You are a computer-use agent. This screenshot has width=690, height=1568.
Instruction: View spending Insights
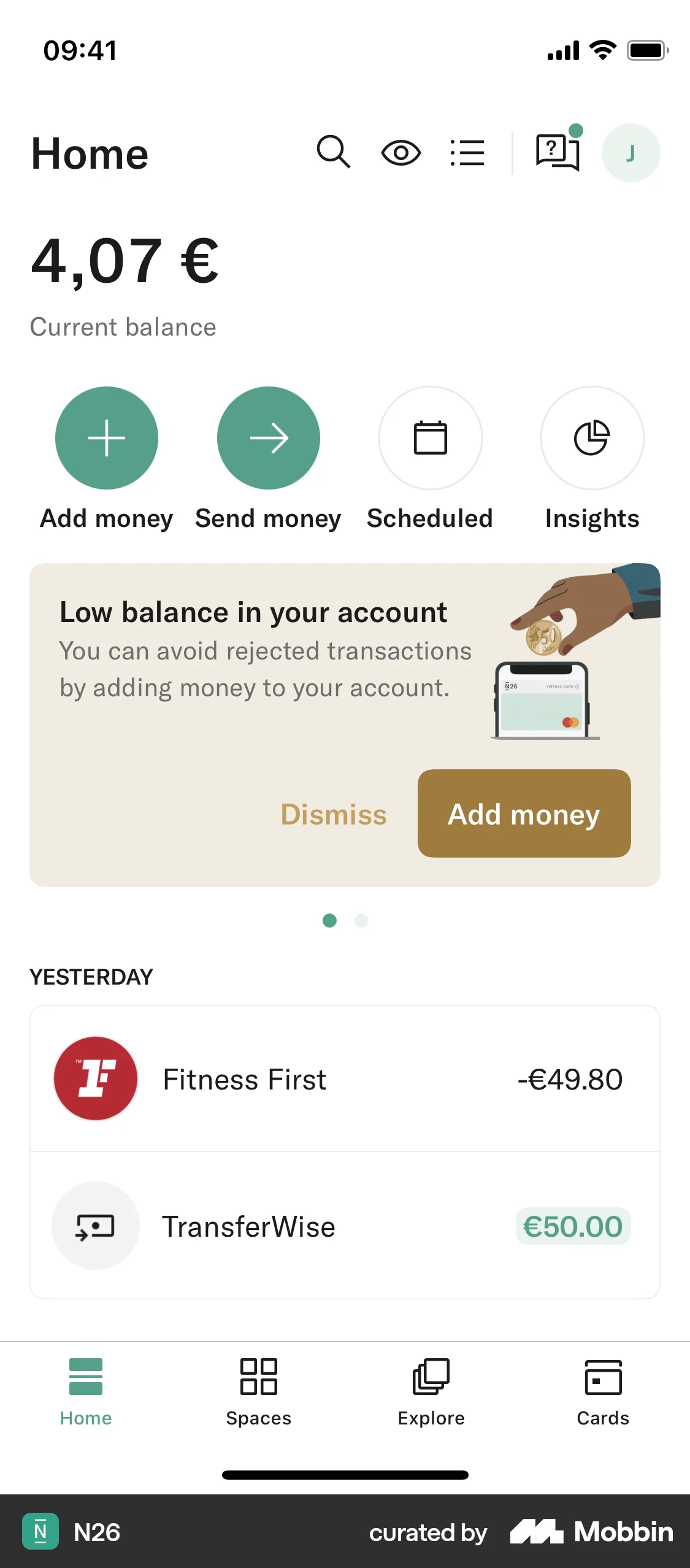pyautogui.click(x=592, y=438)
